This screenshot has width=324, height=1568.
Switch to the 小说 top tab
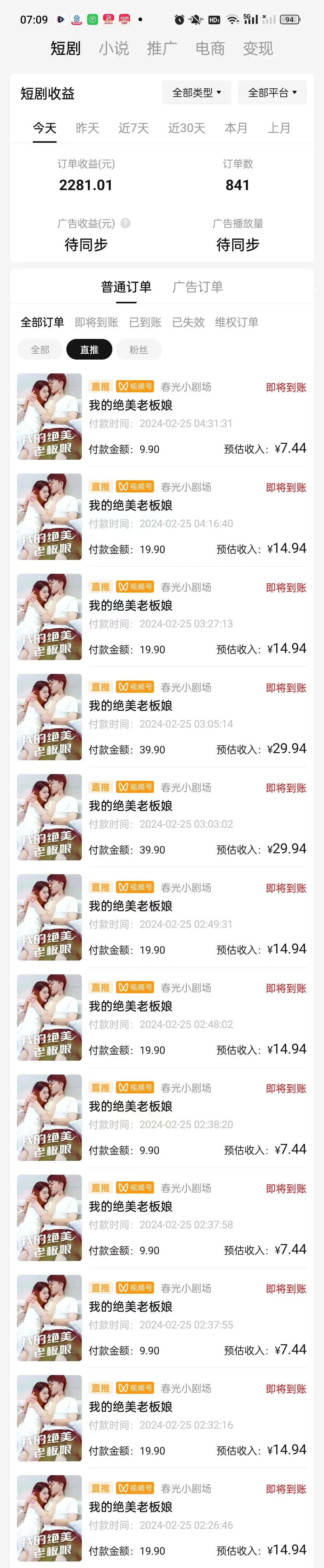pos(114,49)
